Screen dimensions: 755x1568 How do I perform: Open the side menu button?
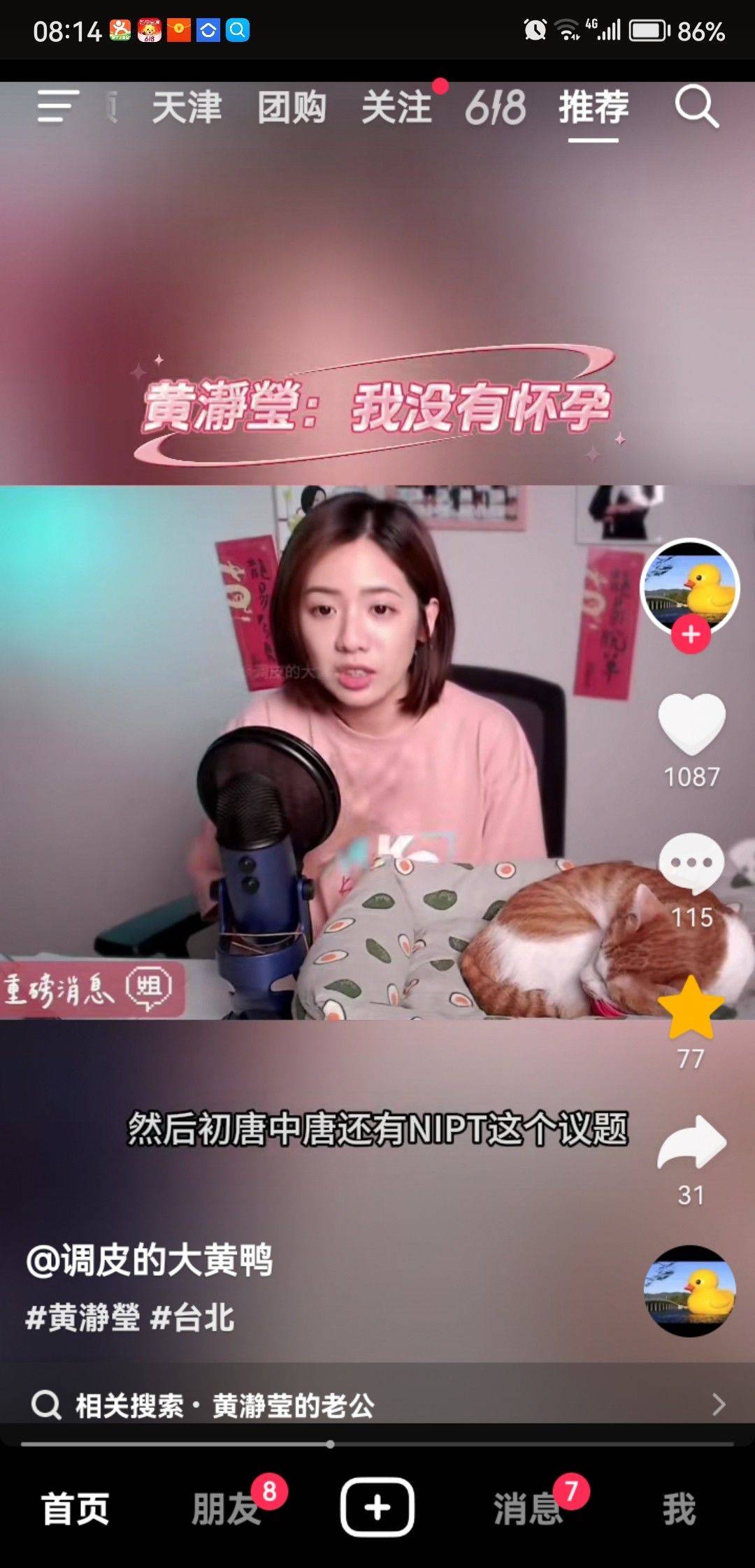pyautogui.click(x=57, y=107)
